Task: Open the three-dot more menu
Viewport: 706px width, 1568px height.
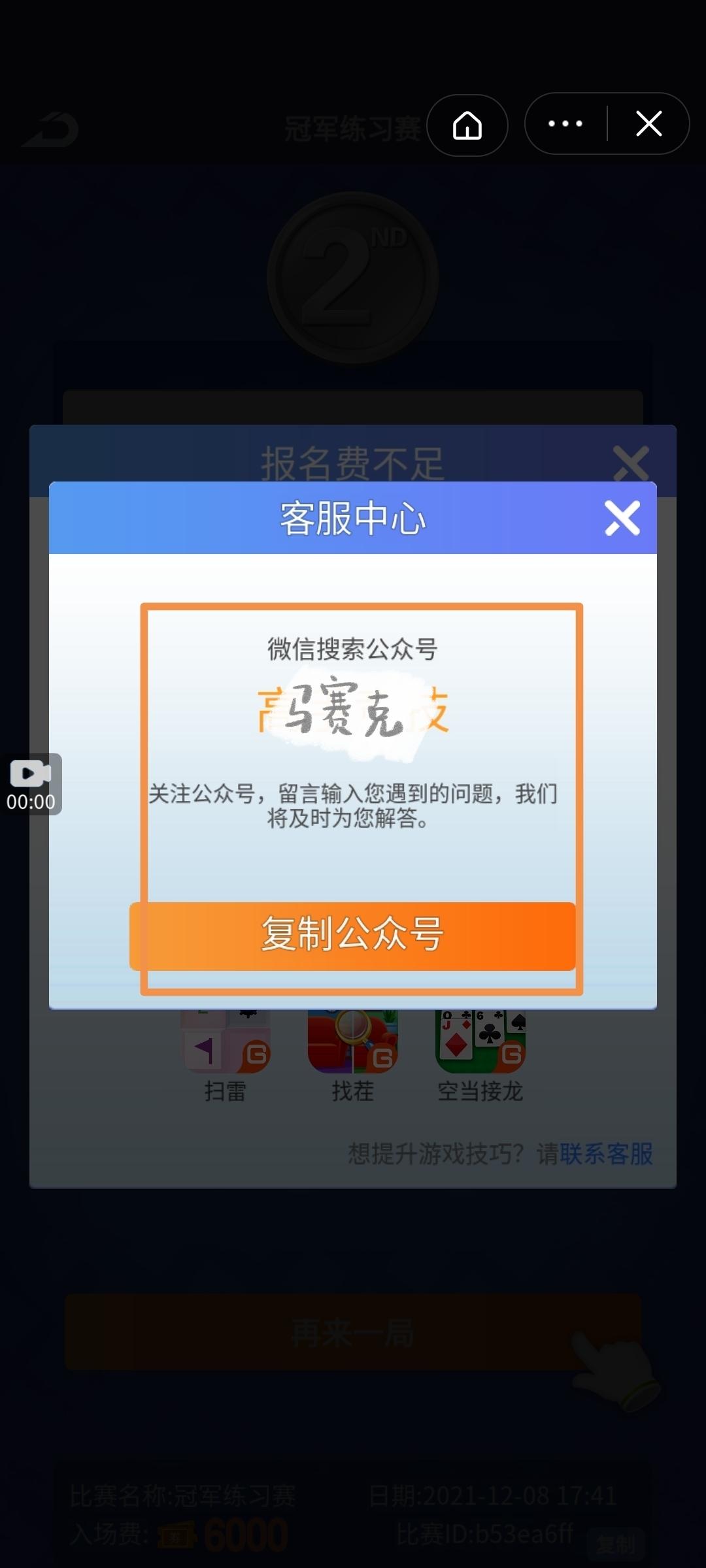Action: (565, 123)
